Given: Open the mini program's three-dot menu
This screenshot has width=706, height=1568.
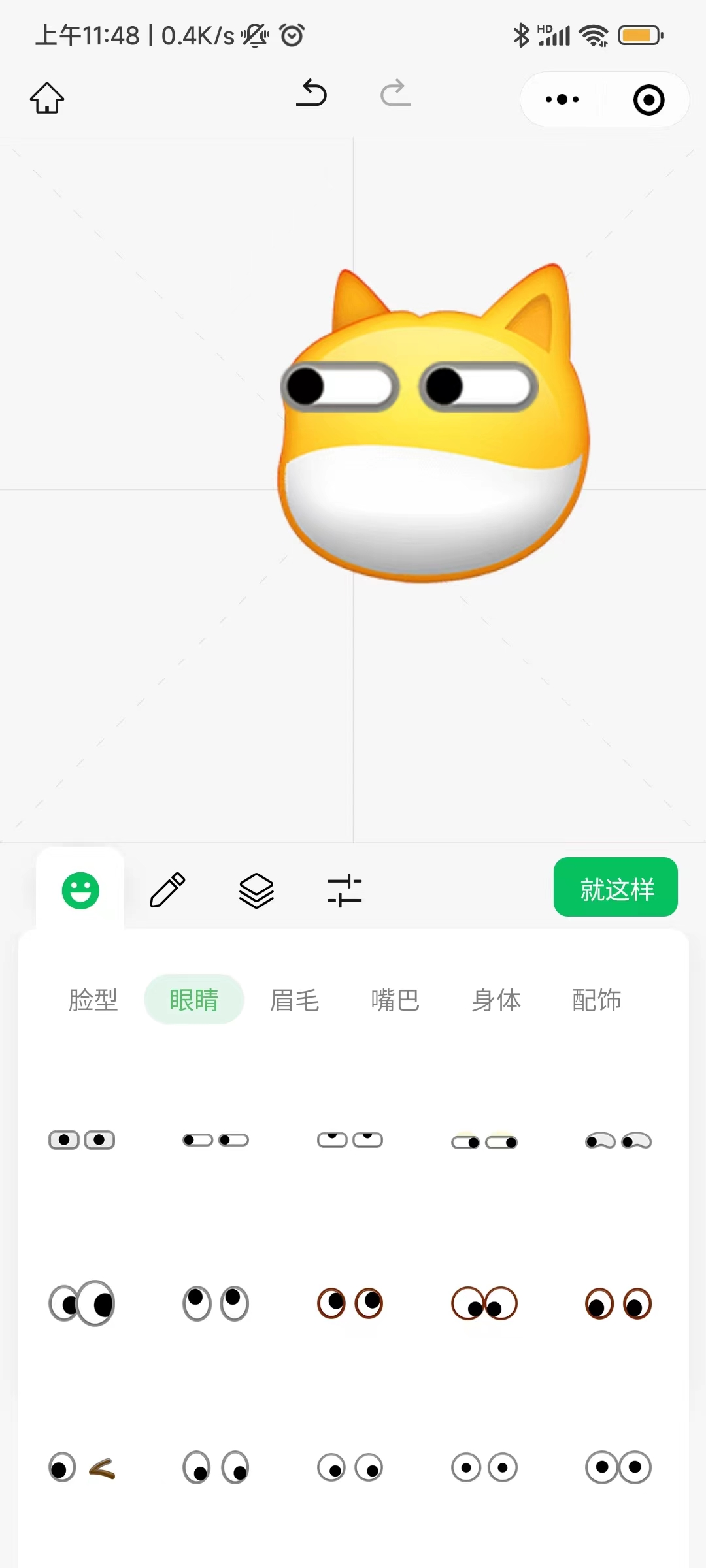Looking at the screenshot, I should tap(562, 99).
